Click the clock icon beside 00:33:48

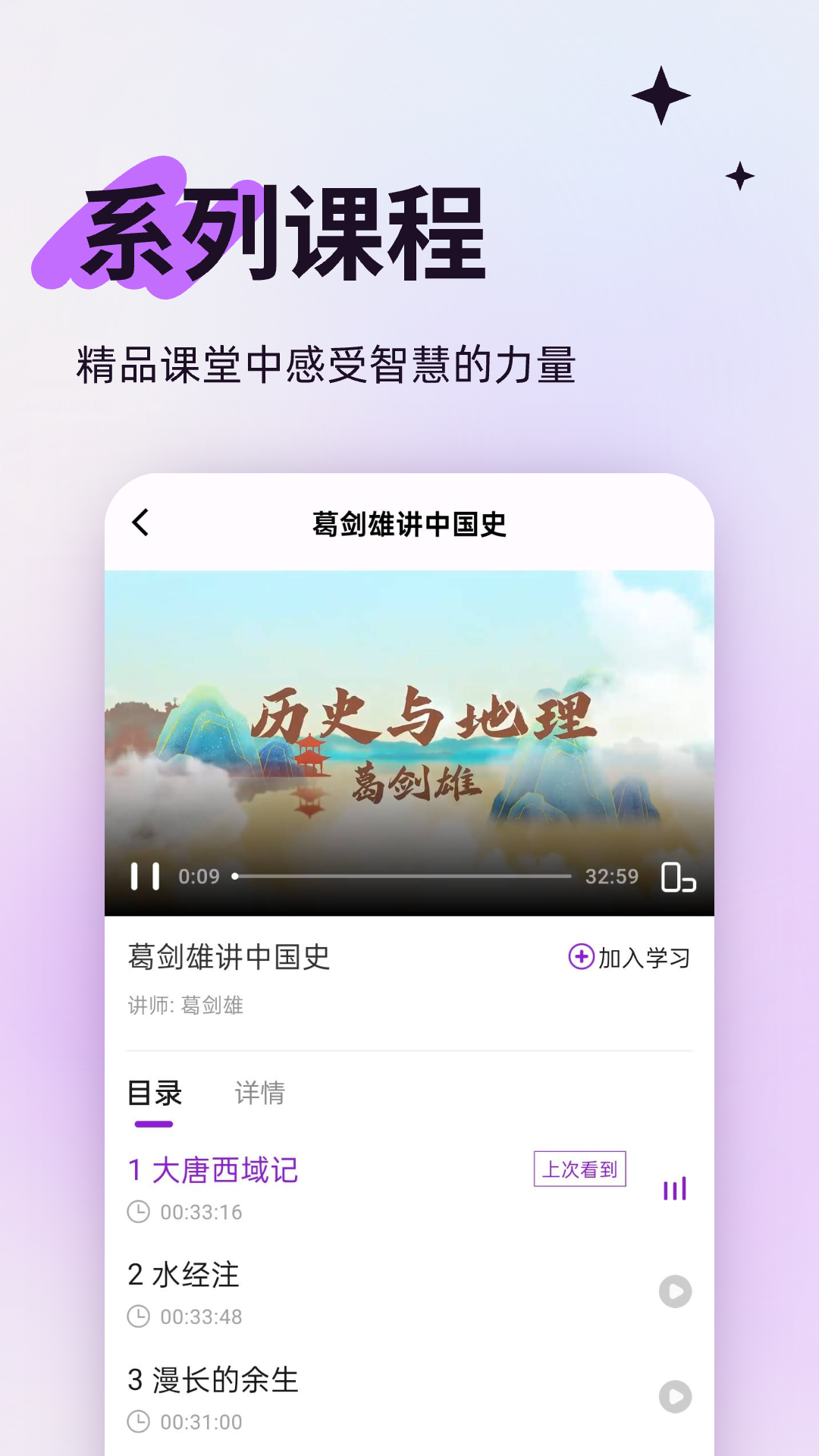tap(140, 1318)
